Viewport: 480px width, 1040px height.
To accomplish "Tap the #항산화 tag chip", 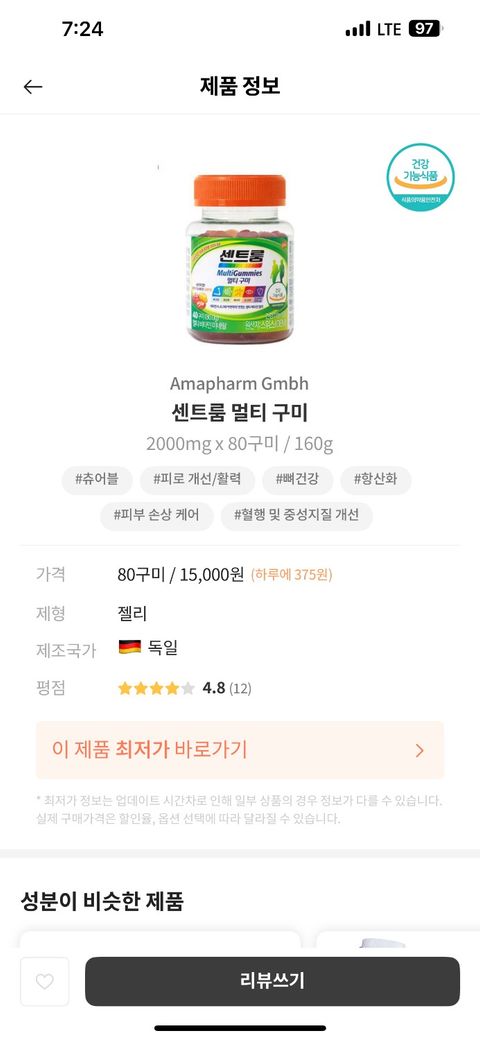I will [x=375, y=480].
